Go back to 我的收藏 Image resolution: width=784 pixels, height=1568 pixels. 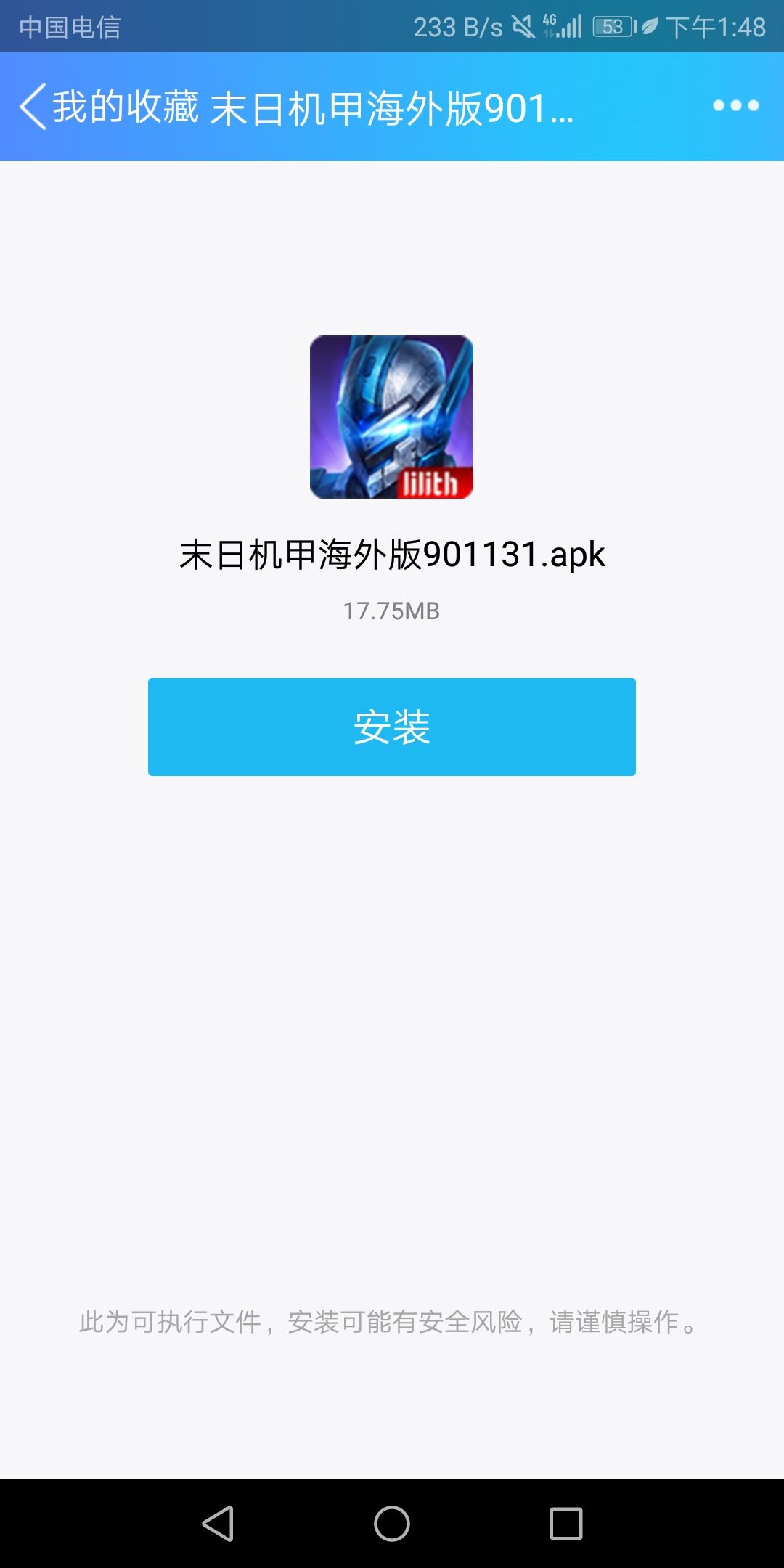click(109, 107)
